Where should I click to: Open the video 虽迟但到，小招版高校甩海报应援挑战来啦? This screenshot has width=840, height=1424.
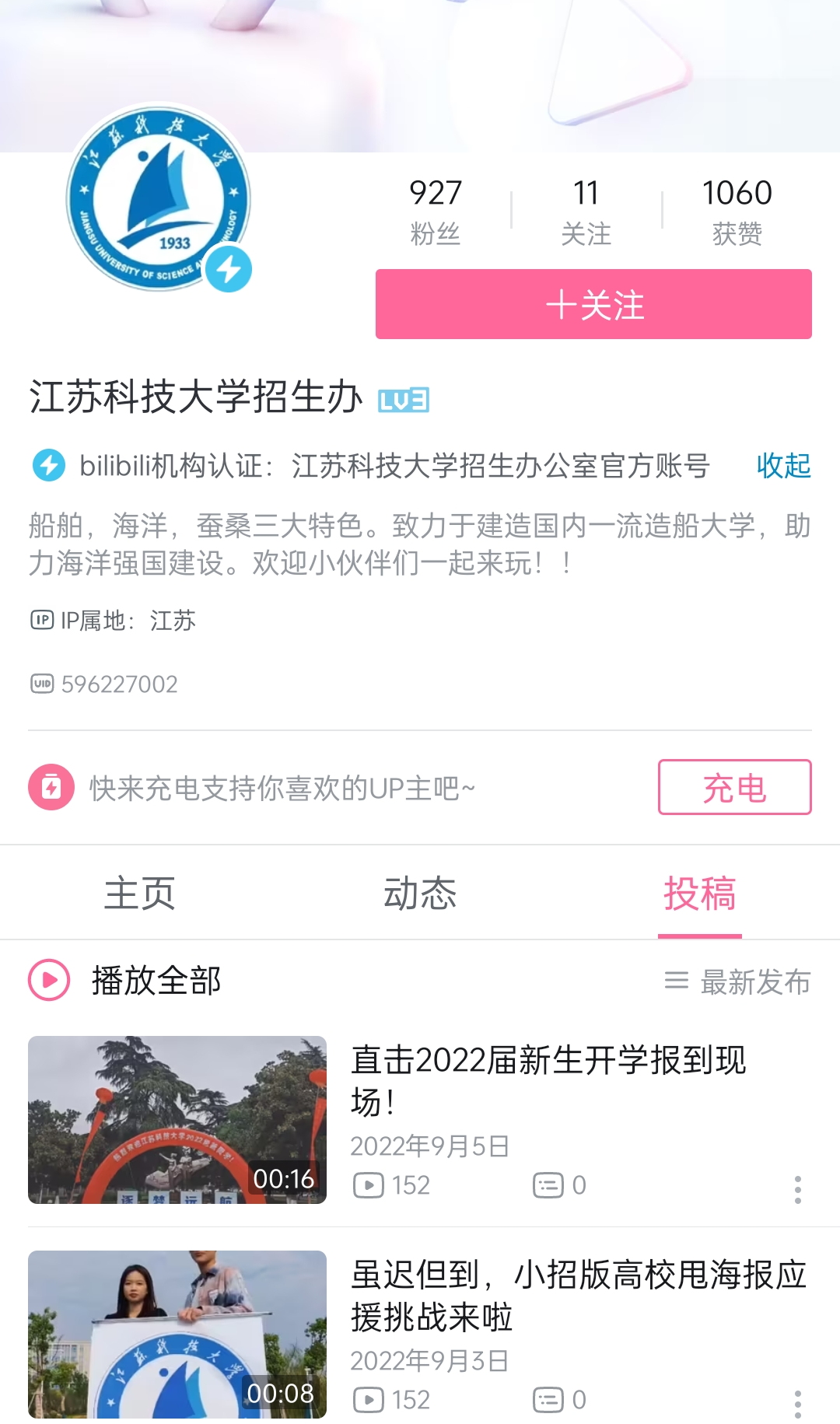[578, 1295]
